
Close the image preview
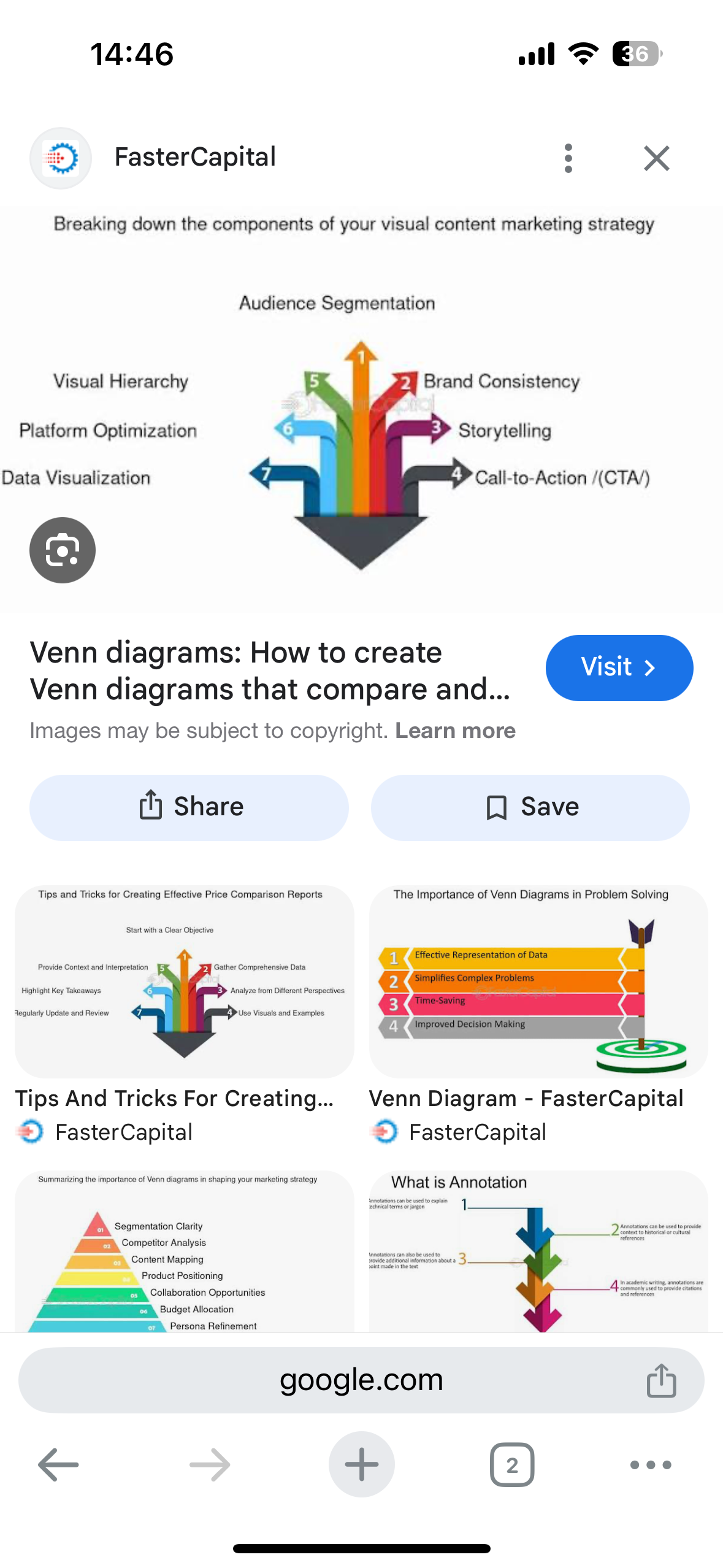pyautogui.click(x=656, y=158)
